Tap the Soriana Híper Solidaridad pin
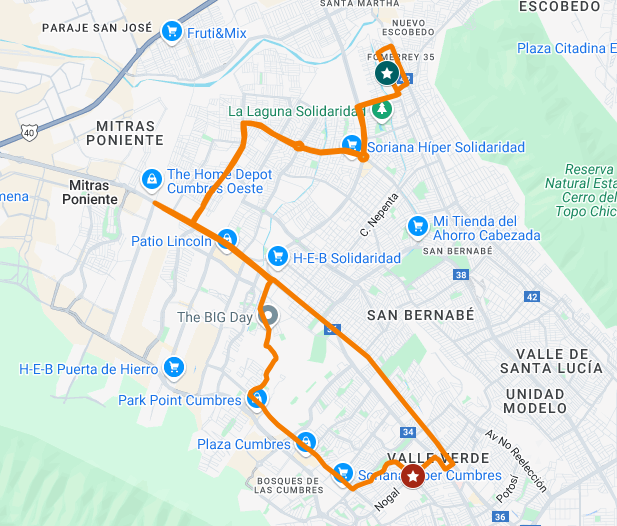Screen dimensions: 617x526 pyautogui.click(x=351, y=146)
